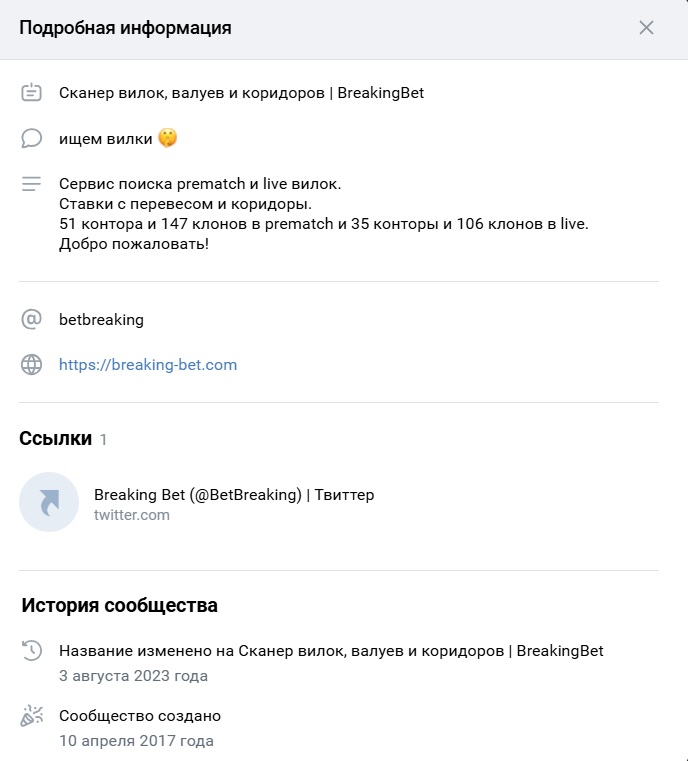Close the Подробная информация dialog
Image resolution: width=688 pixels, height=761 pixels.
point(646,28)
